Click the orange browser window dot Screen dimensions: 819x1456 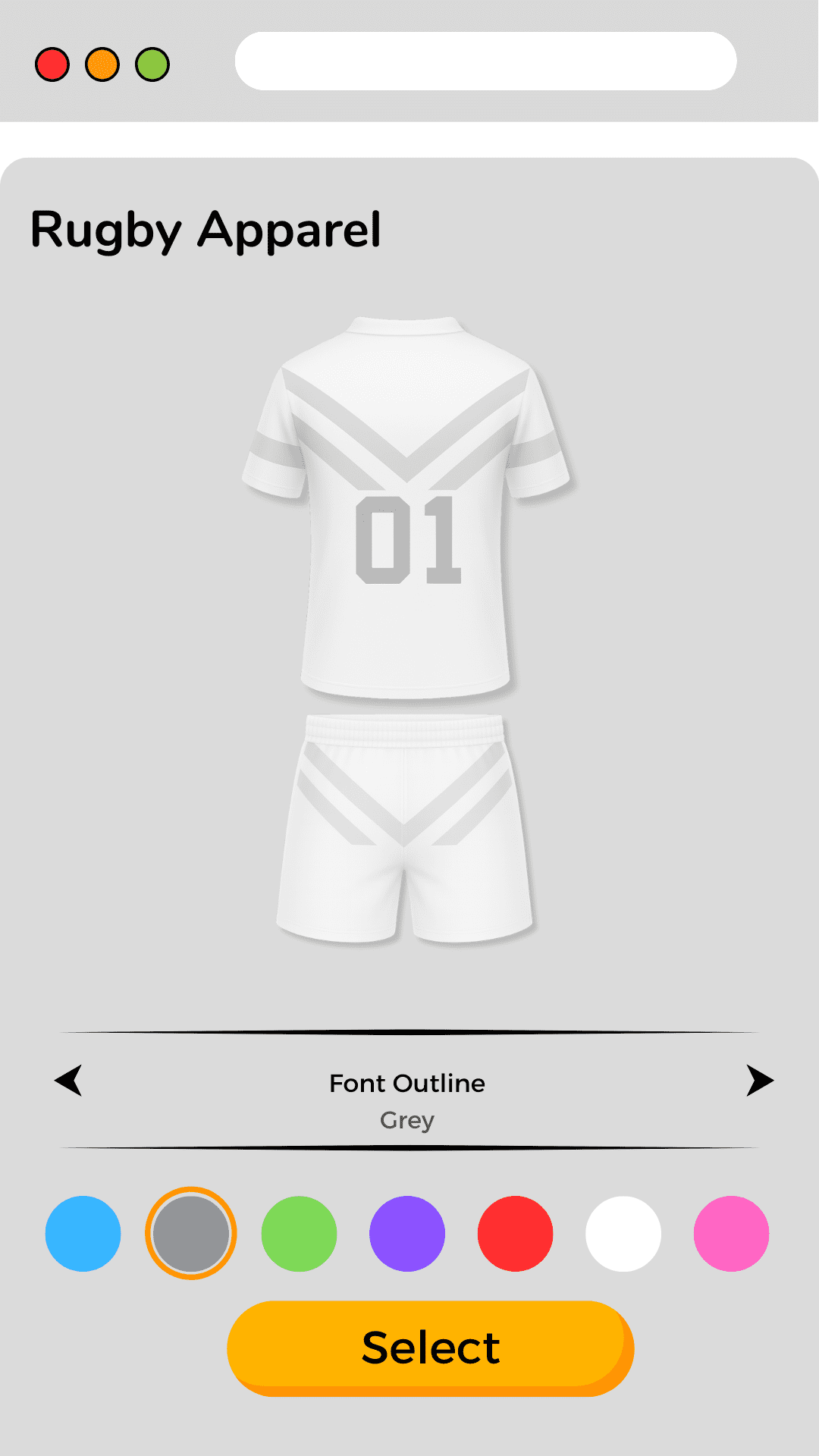point(102,64)
